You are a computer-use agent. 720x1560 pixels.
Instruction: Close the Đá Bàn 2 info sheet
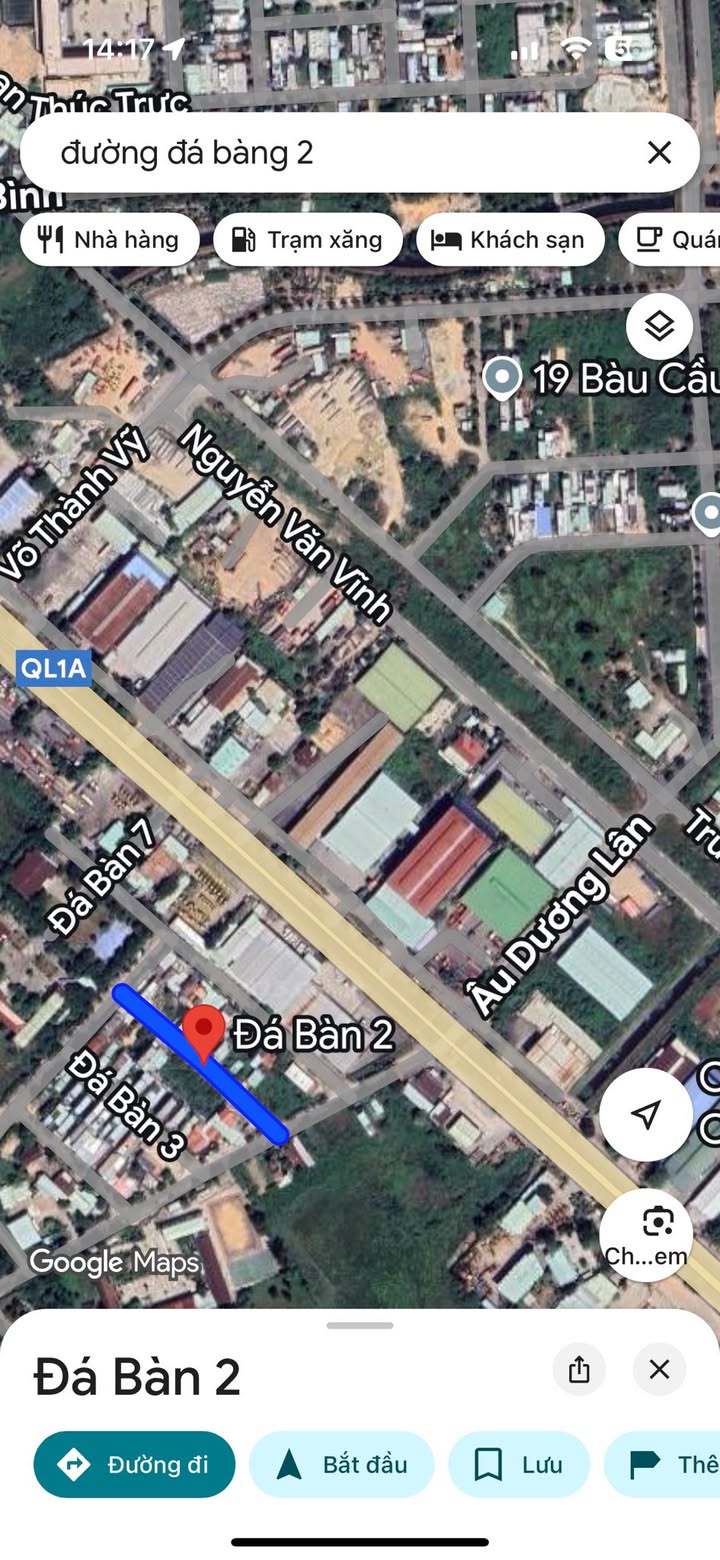coord(659,1369)
